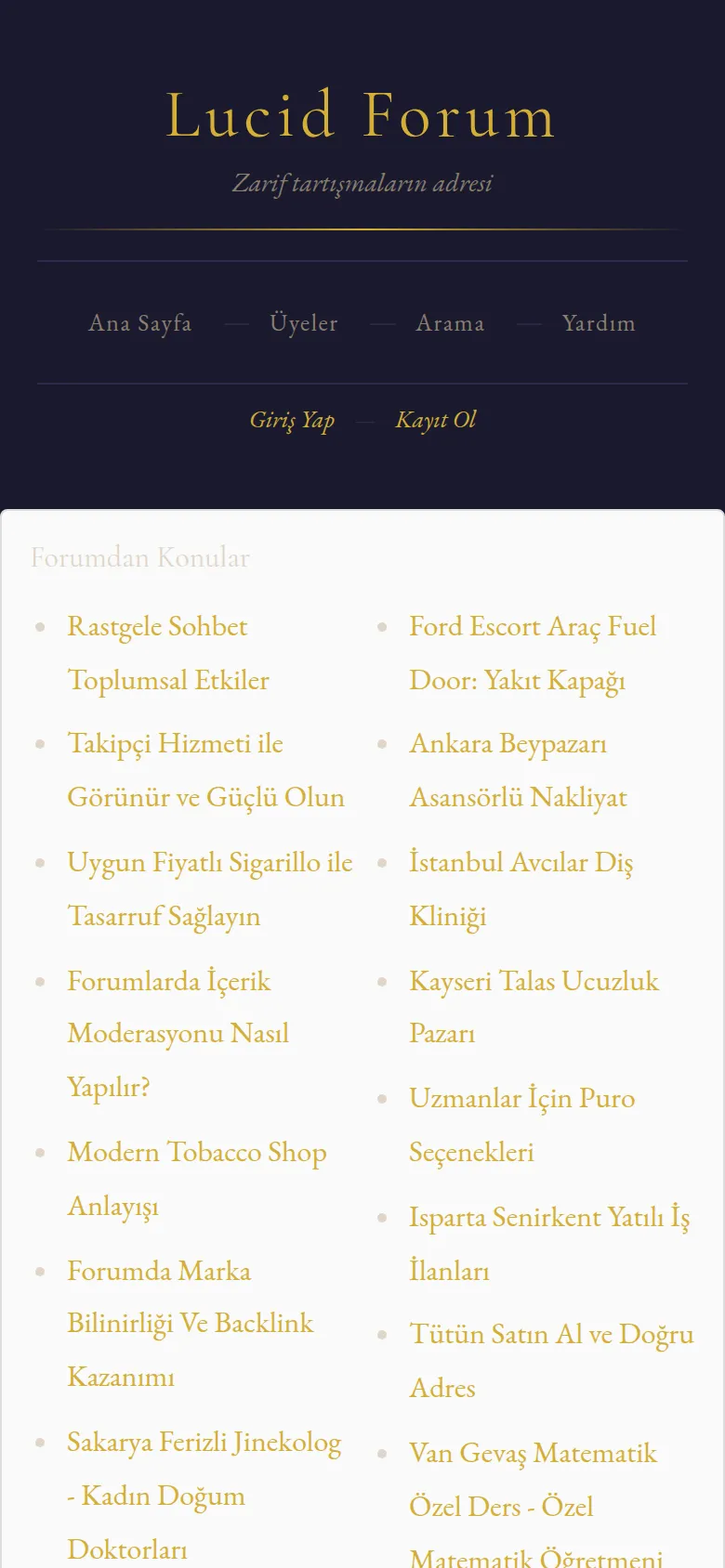
Task: Open Kayseri Talas Ucuzluk Pazarı topic
Action: pos(534,1007)
